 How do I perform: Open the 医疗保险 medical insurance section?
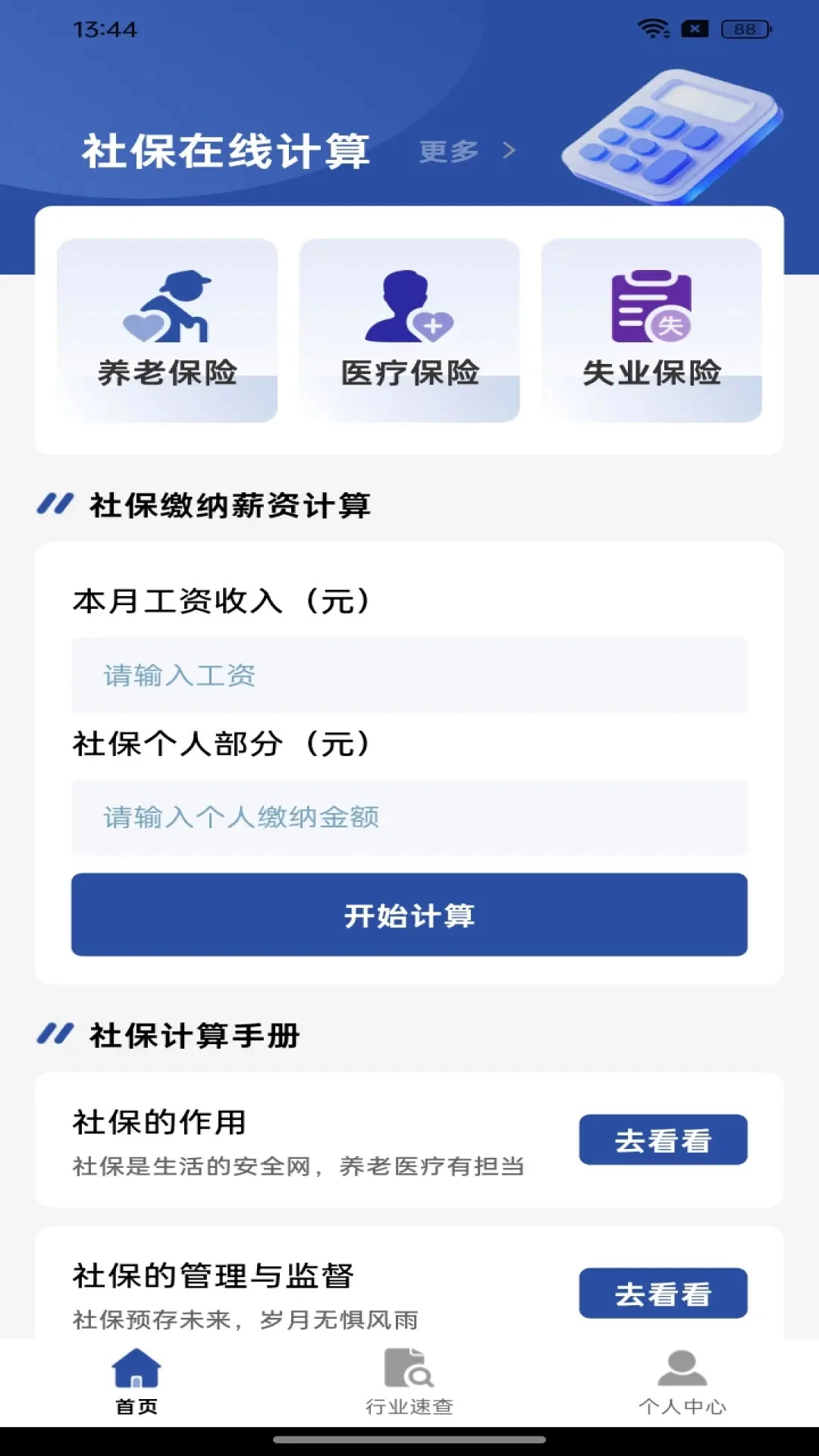(x=409, y=326)
